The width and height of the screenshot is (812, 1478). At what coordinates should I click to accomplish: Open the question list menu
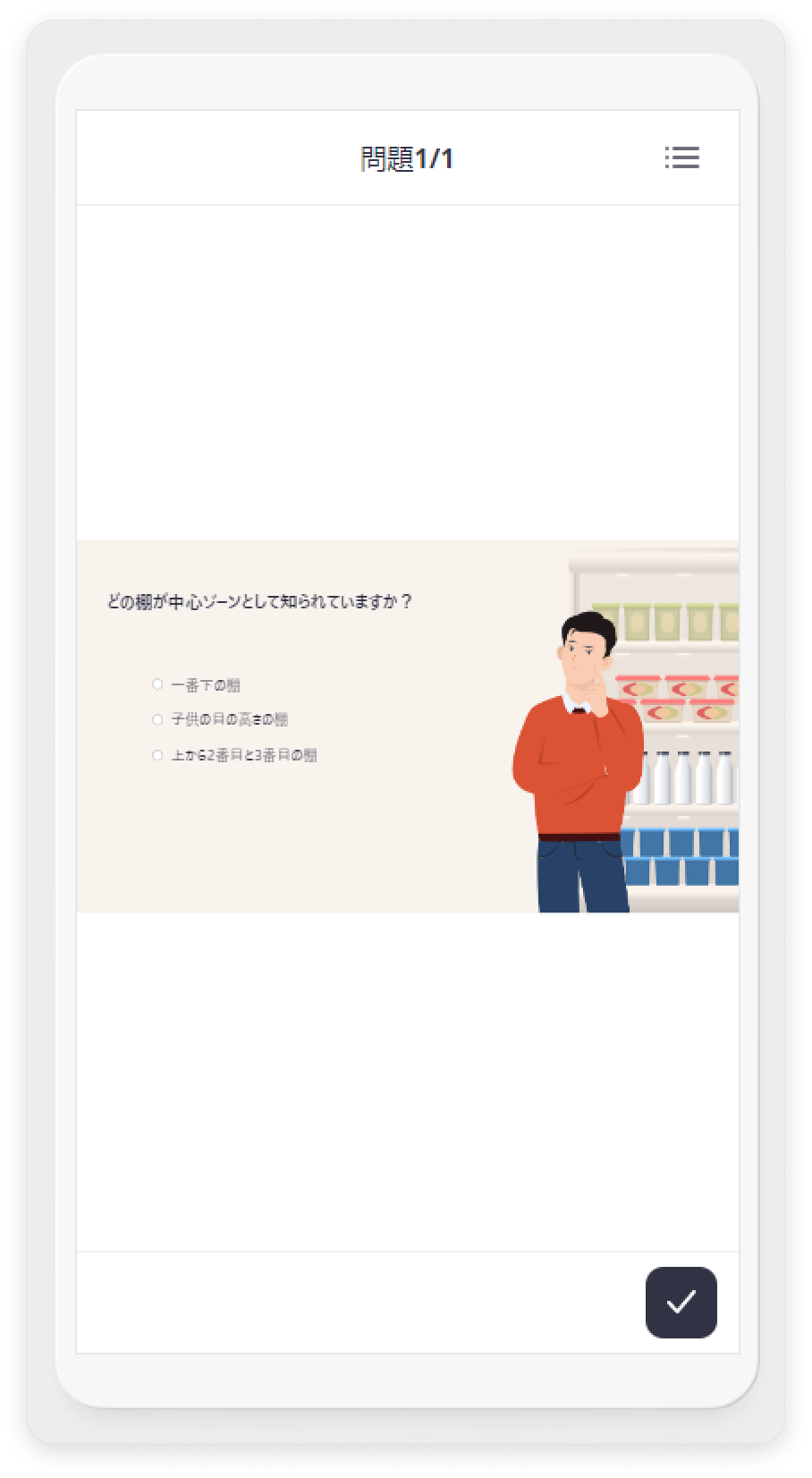click(x=682, y=158)
